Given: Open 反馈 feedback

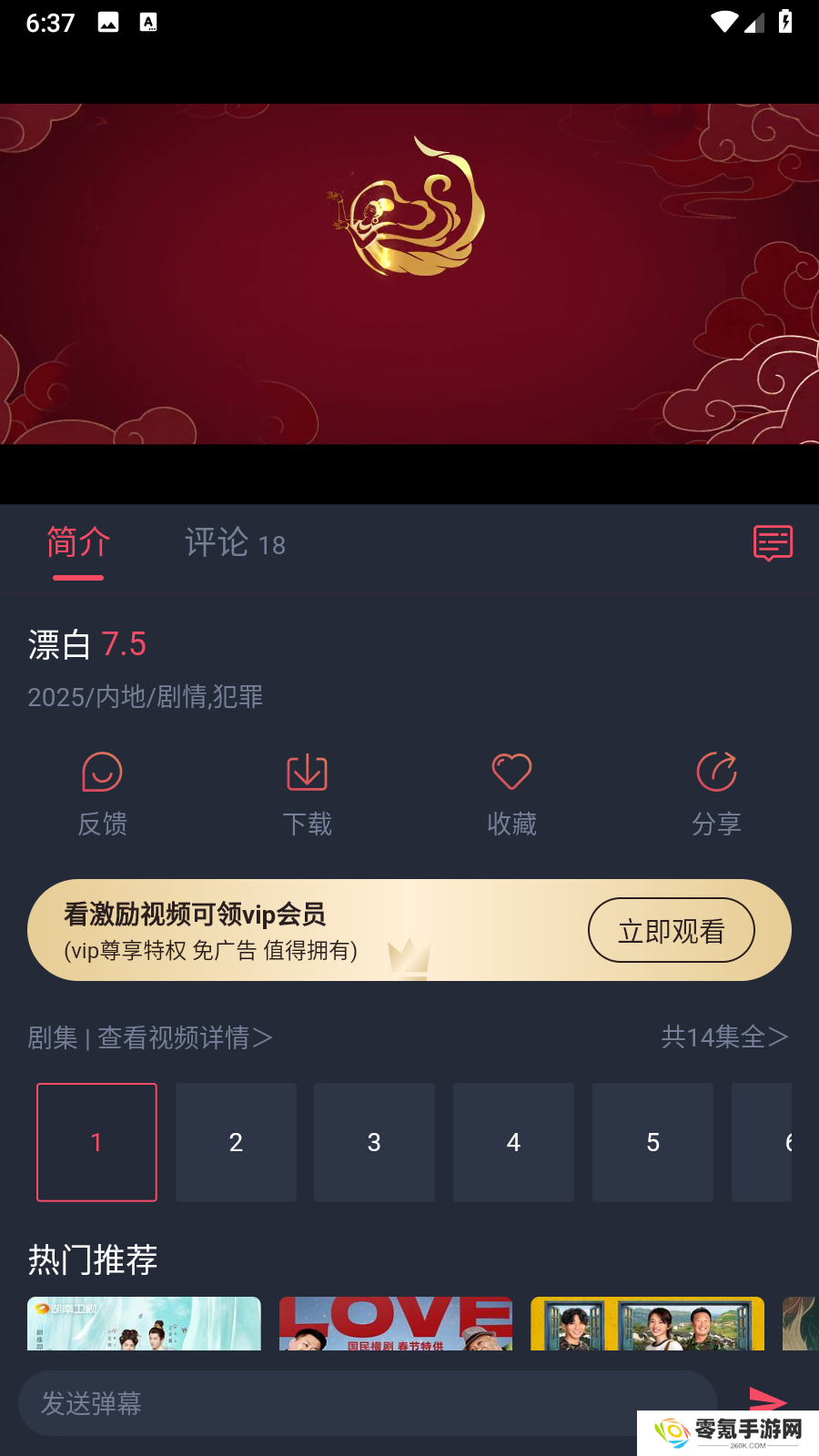Looking at the screenshot, I should [102, 794].
